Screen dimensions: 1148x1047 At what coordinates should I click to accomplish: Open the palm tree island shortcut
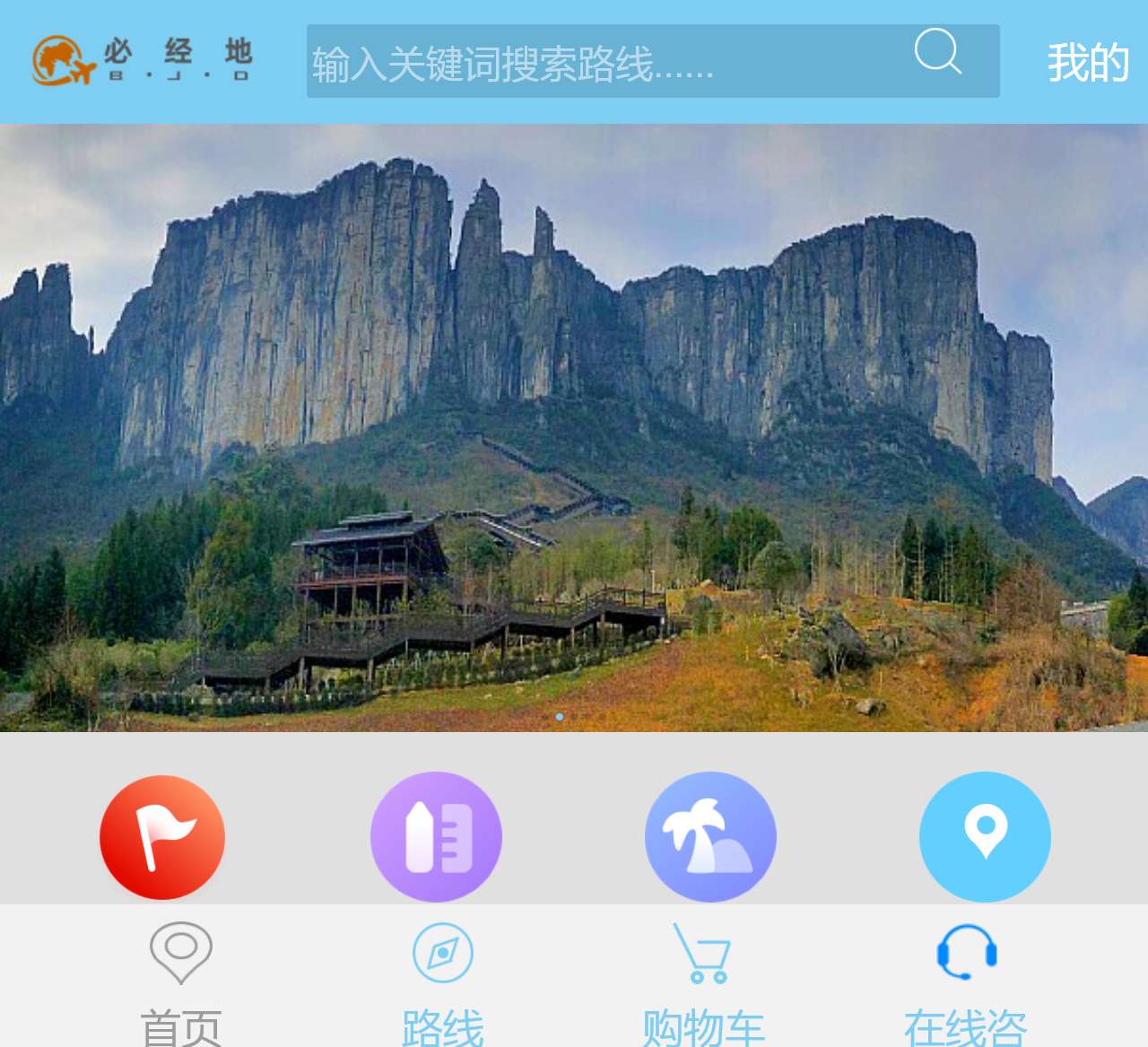click(x=710, y=837)
